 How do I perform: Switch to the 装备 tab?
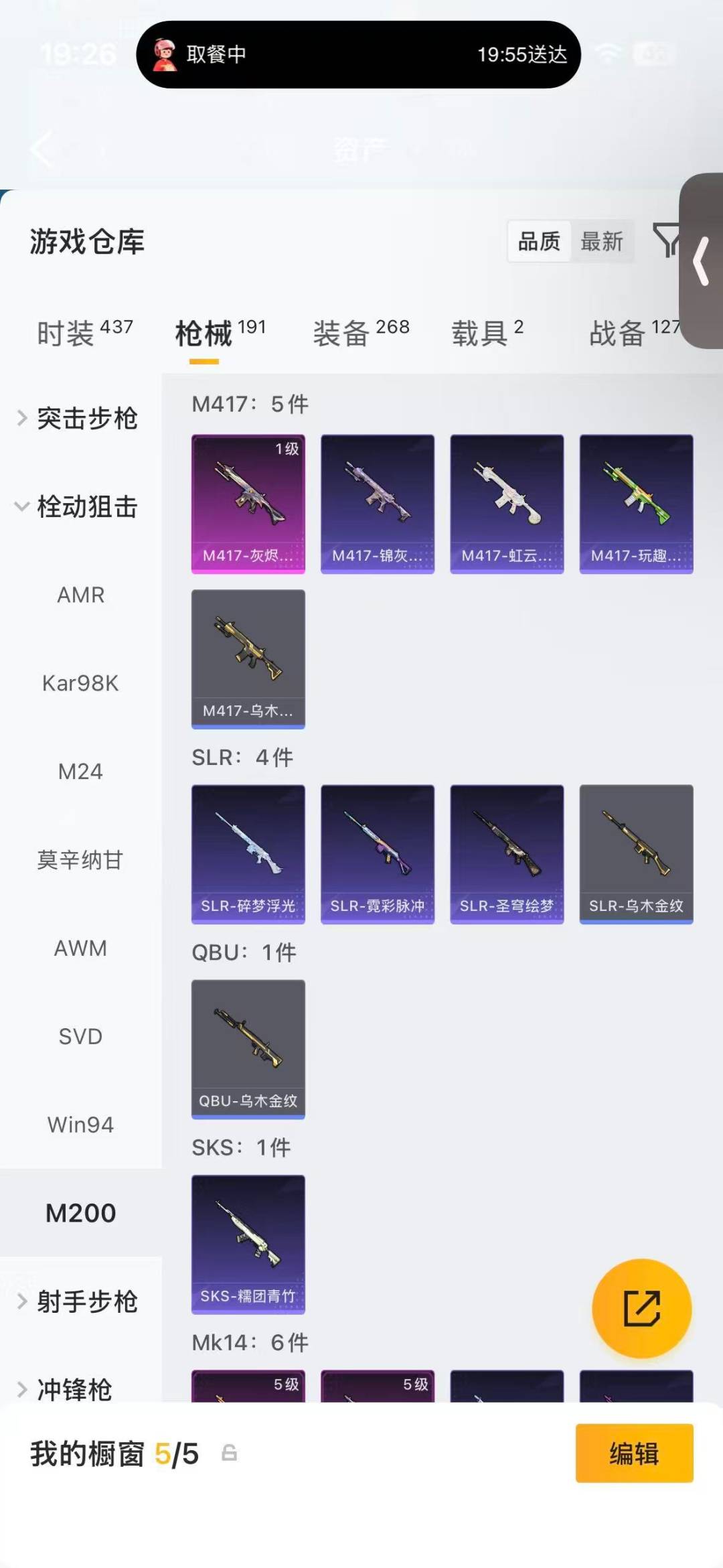coord(361,333)
